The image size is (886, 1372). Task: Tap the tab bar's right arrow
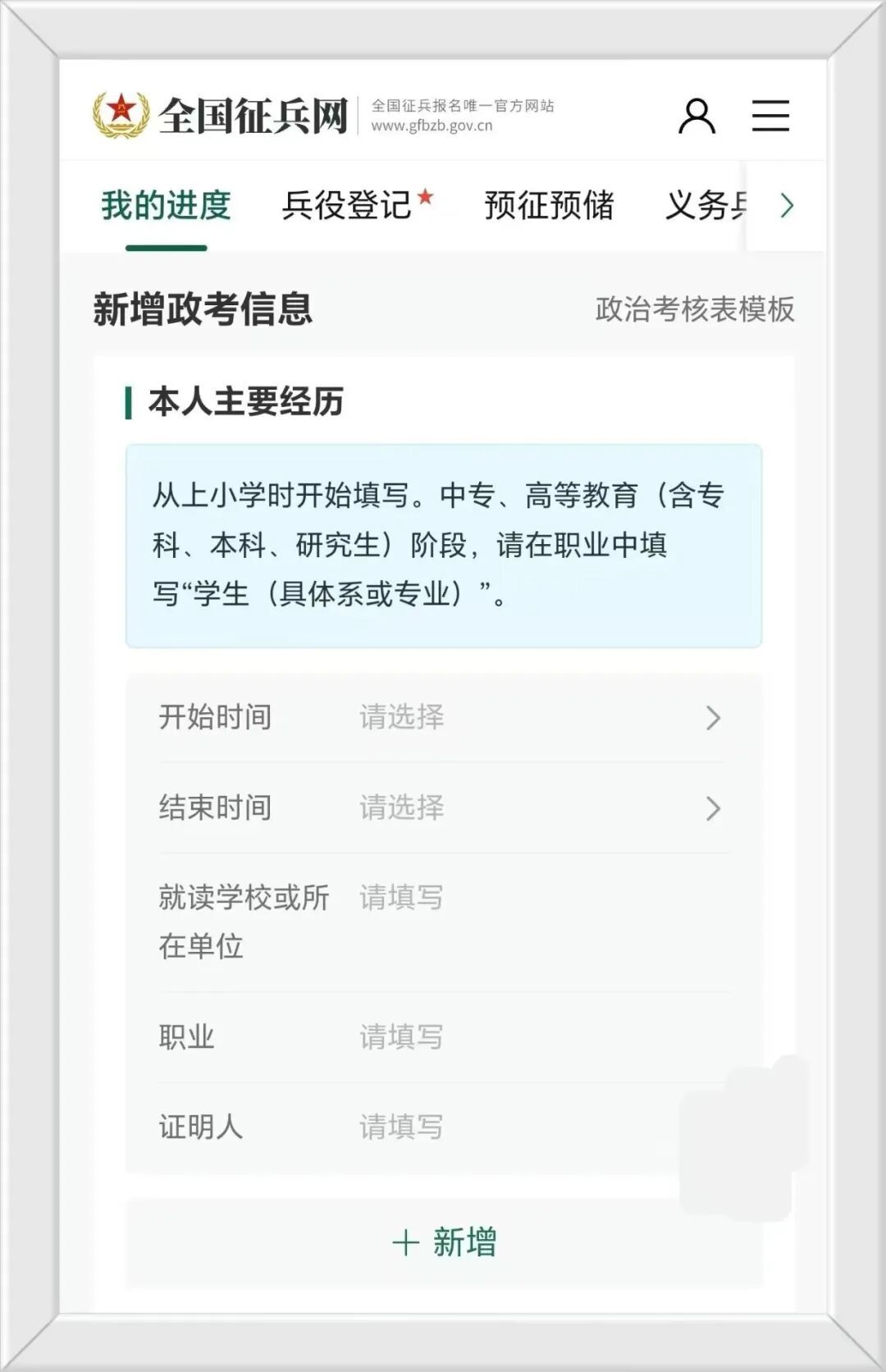click(x=787, y=205)
